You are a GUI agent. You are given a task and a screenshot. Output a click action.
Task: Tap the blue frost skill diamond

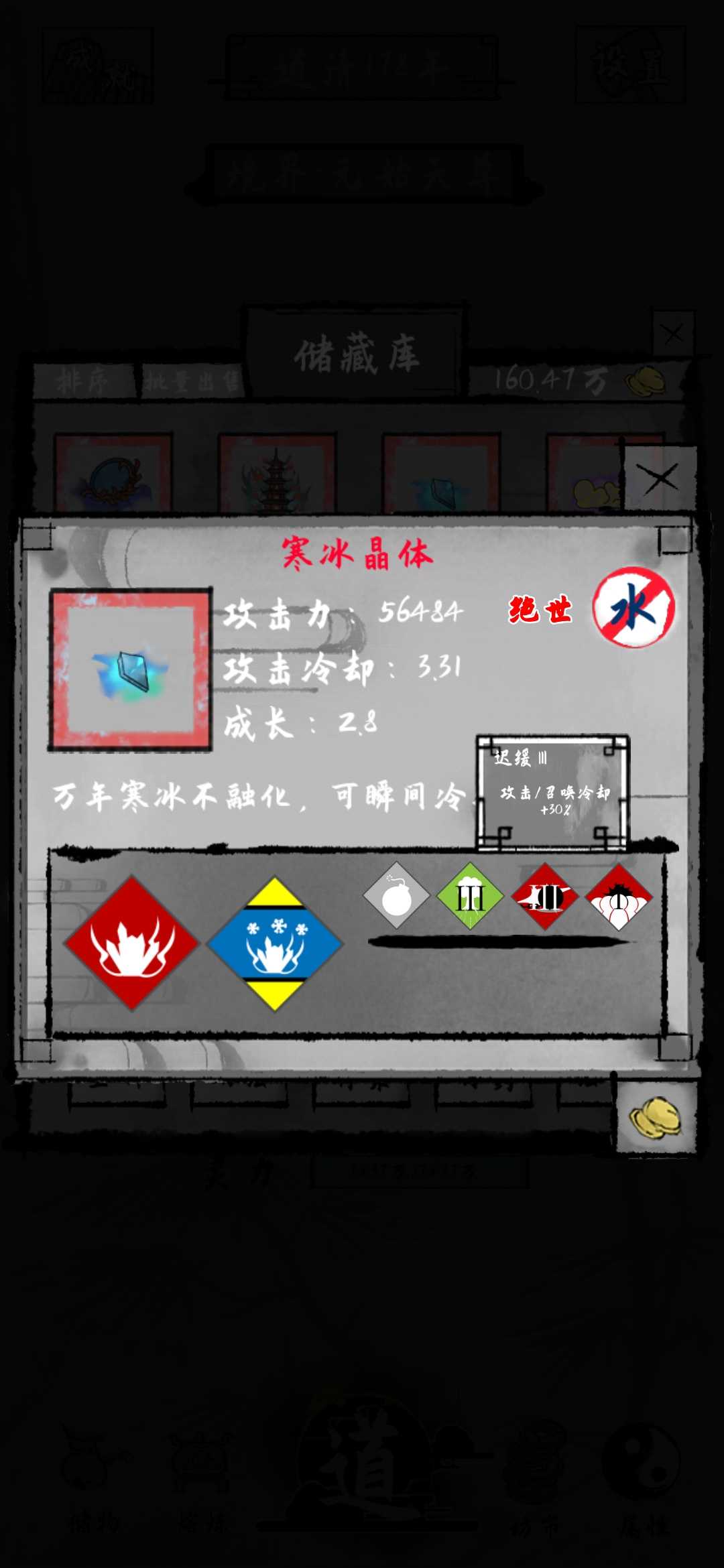click(x=275, y=943)
